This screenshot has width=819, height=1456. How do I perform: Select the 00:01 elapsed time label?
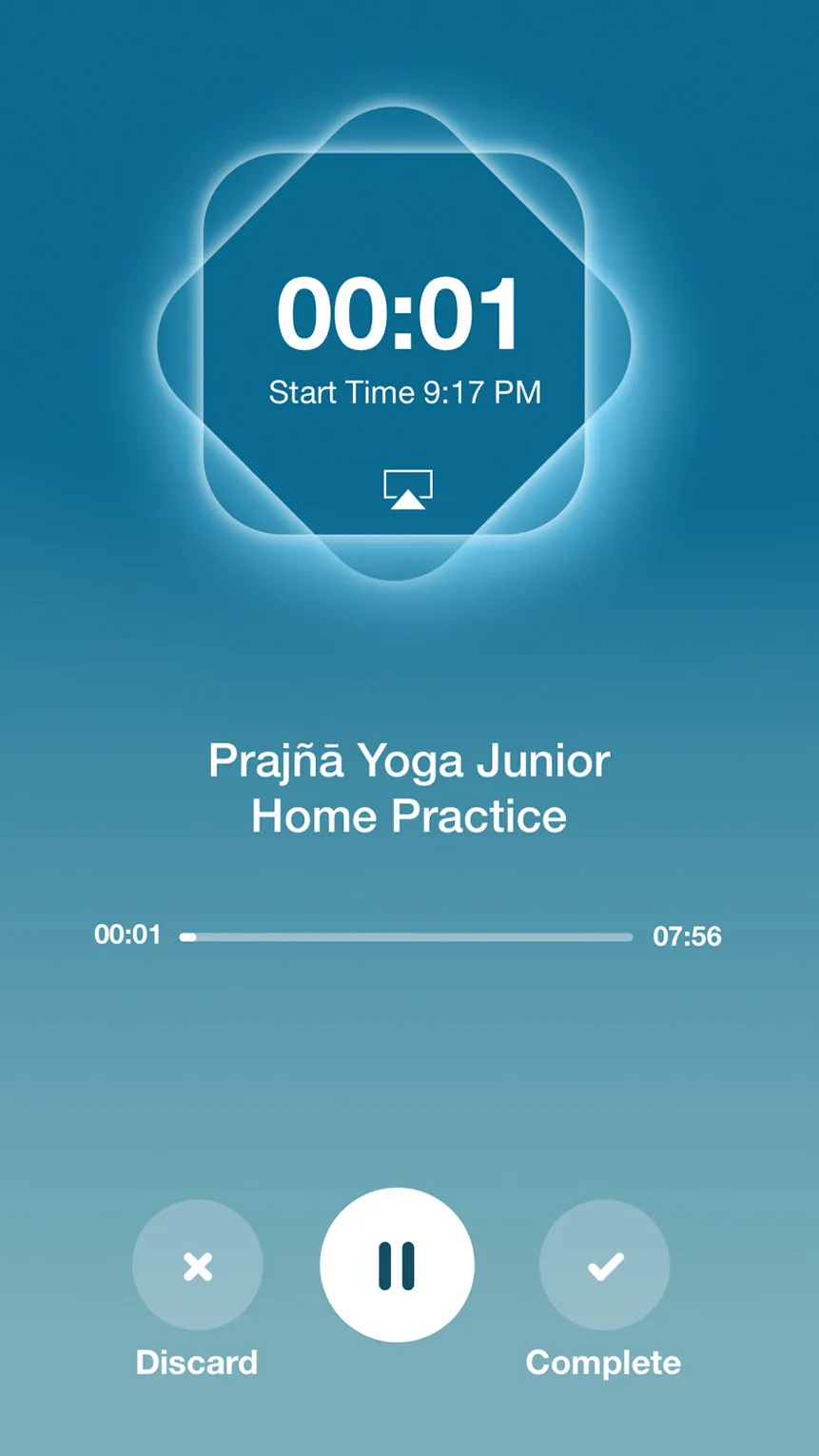point(129,936)
